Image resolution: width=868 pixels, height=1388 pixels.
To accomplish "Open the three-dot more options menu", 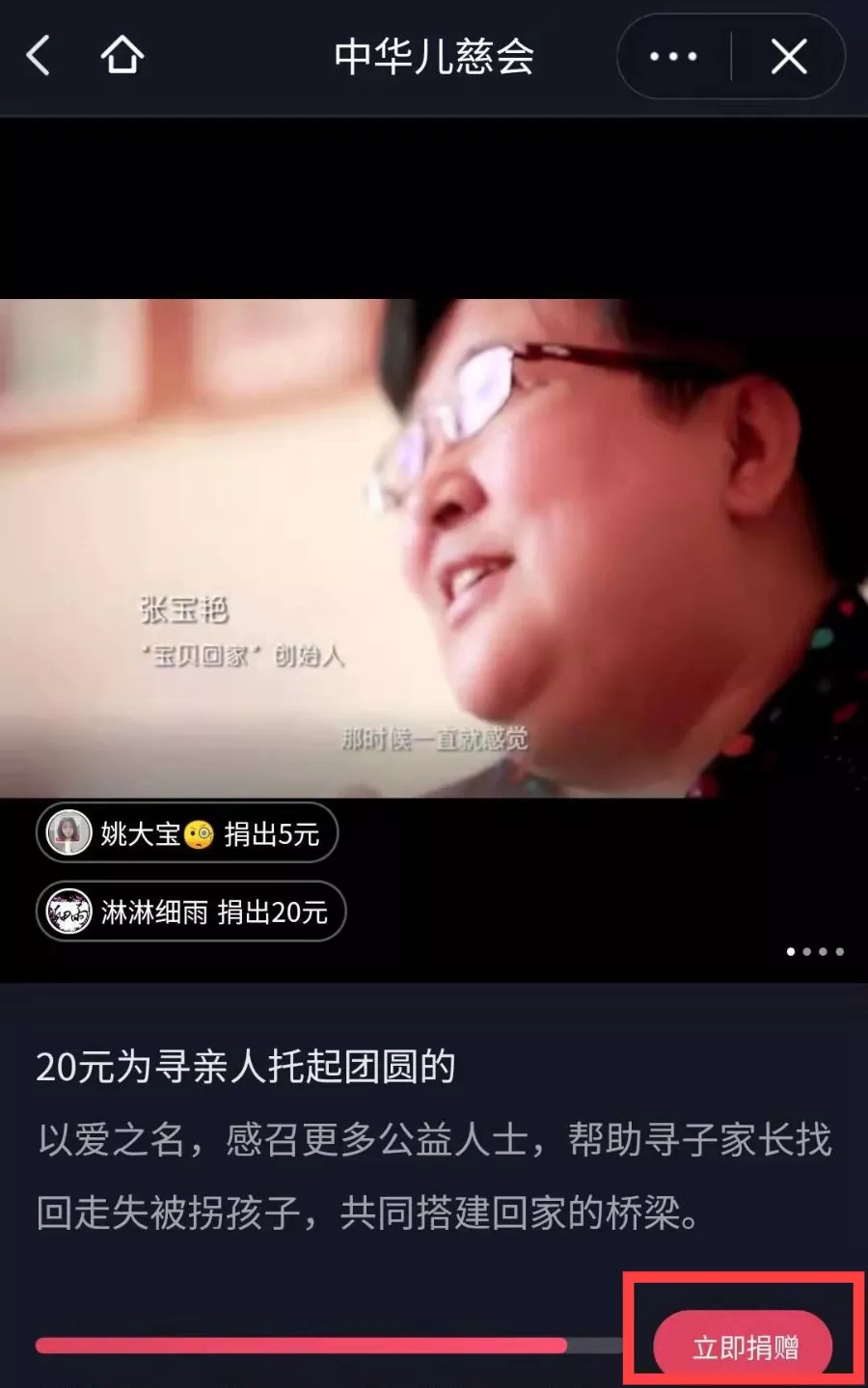I will (673, 57).
